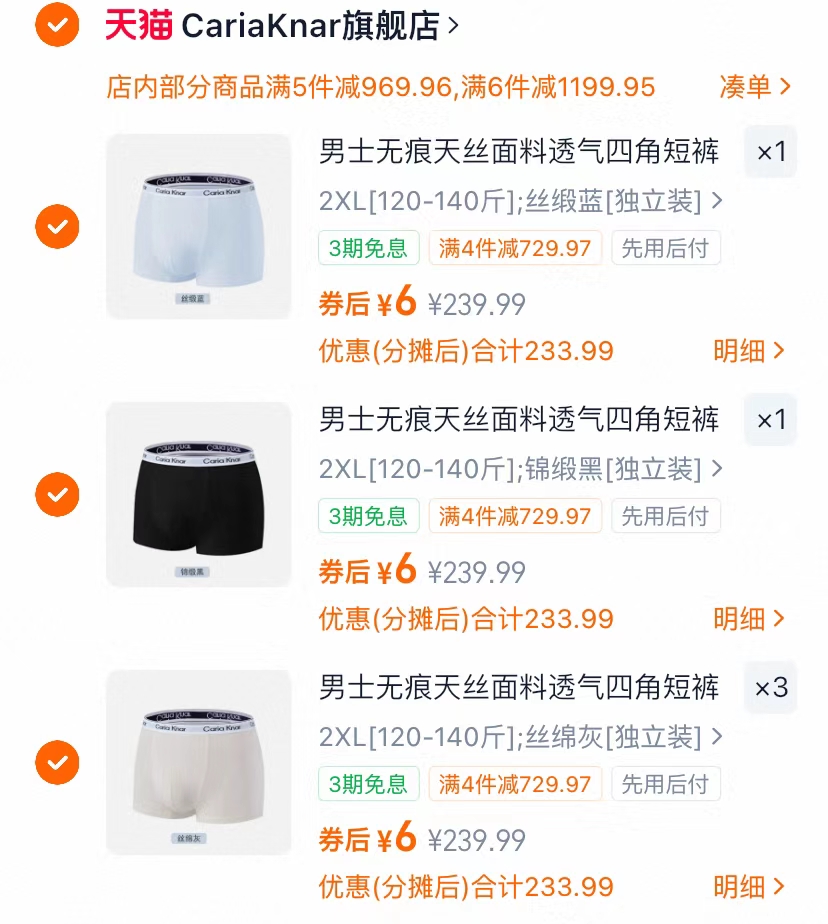828x924 pixels.
Task: Uncheck the 锦缎黑 black shorts item
Action: [57, 494]
